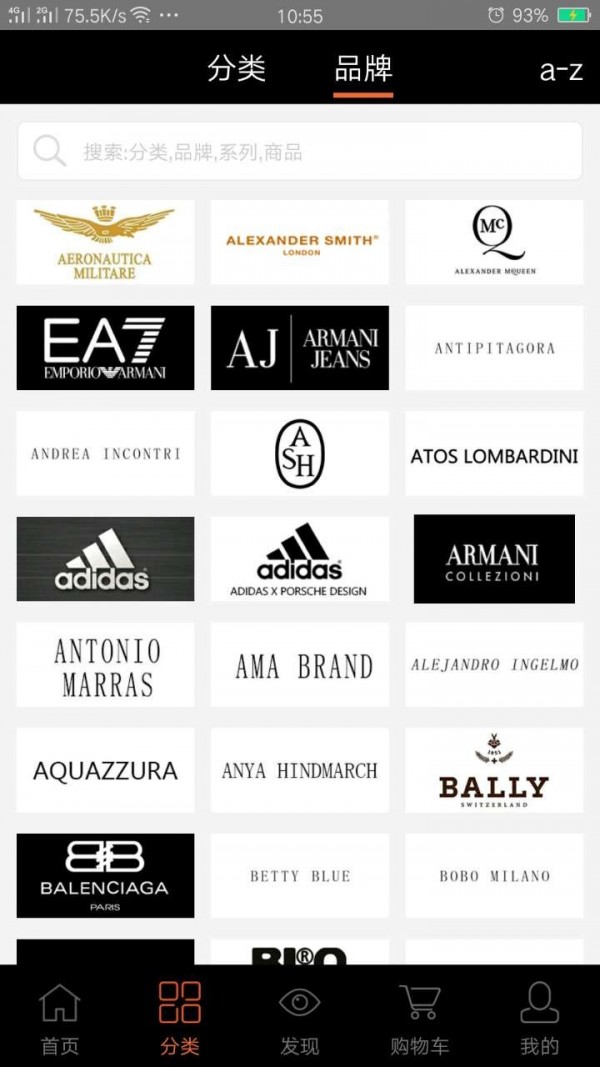Open the Antipitagora brand tile

click(494, 348)
